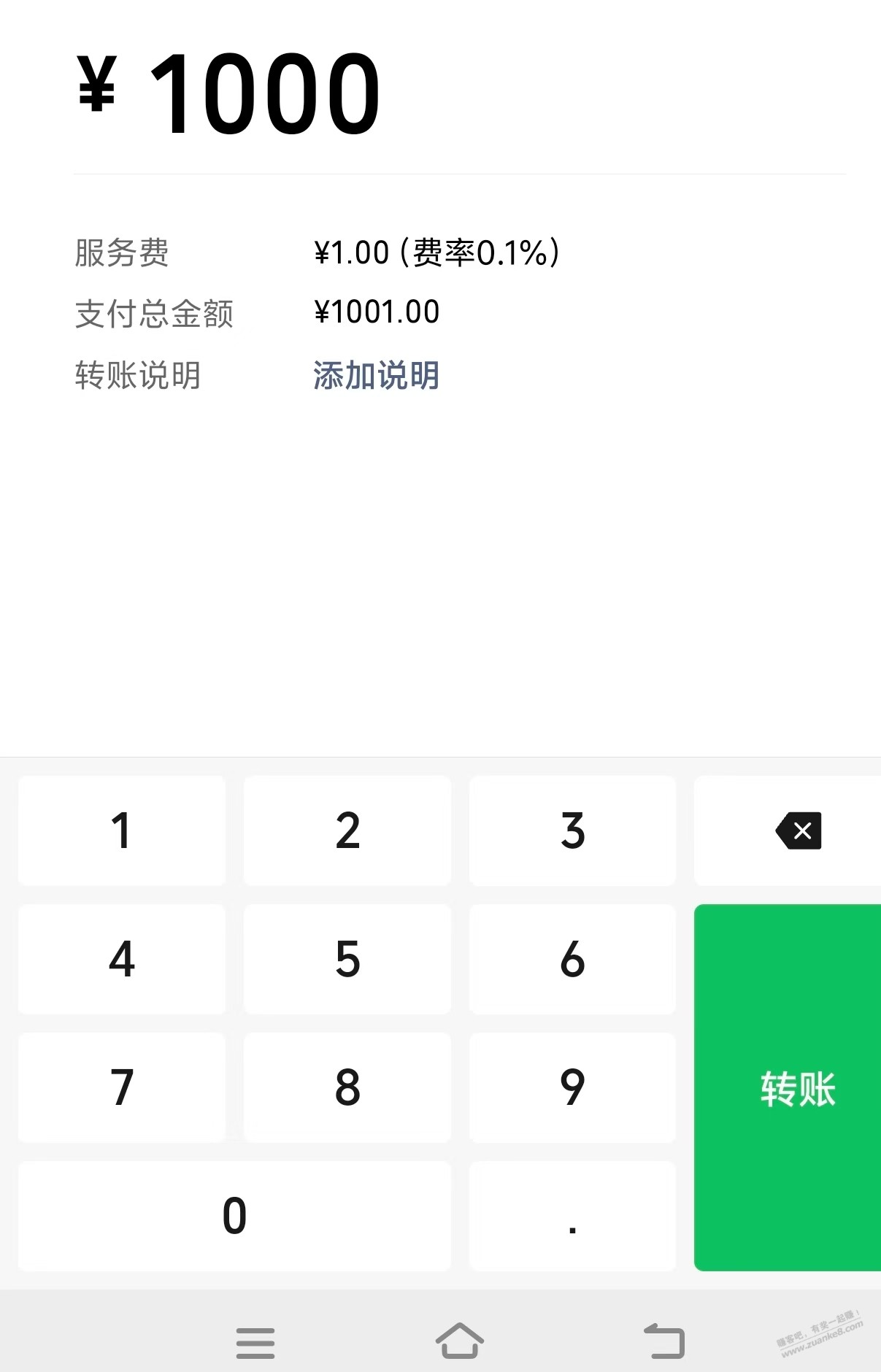881x1372 pixels.
Task: Enter digit 4 on the keypad
Action: coord(122,959)
